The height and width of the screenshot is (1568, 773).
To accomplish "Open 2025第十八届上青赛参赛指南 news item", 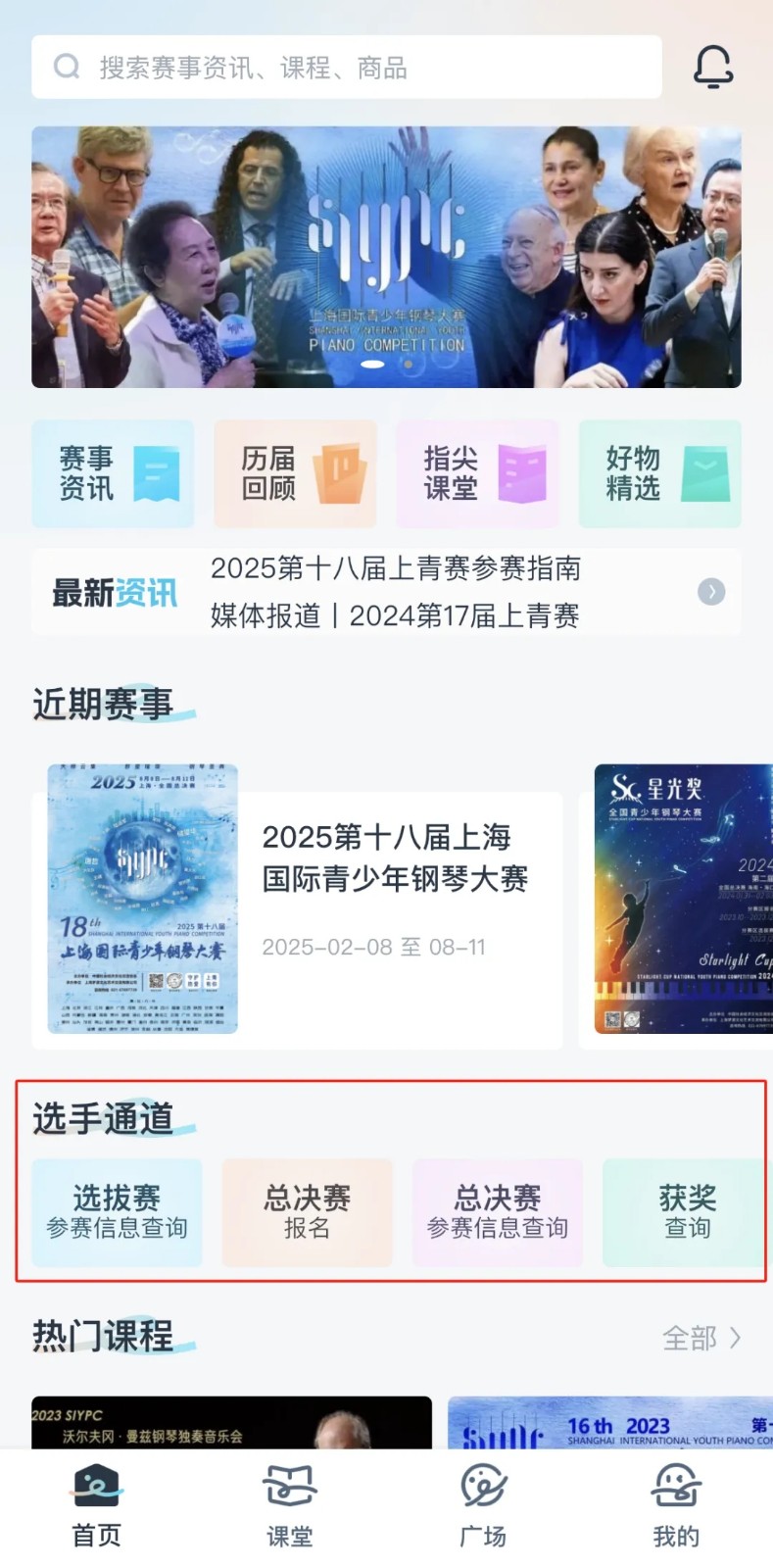I will tap(396, 568).
